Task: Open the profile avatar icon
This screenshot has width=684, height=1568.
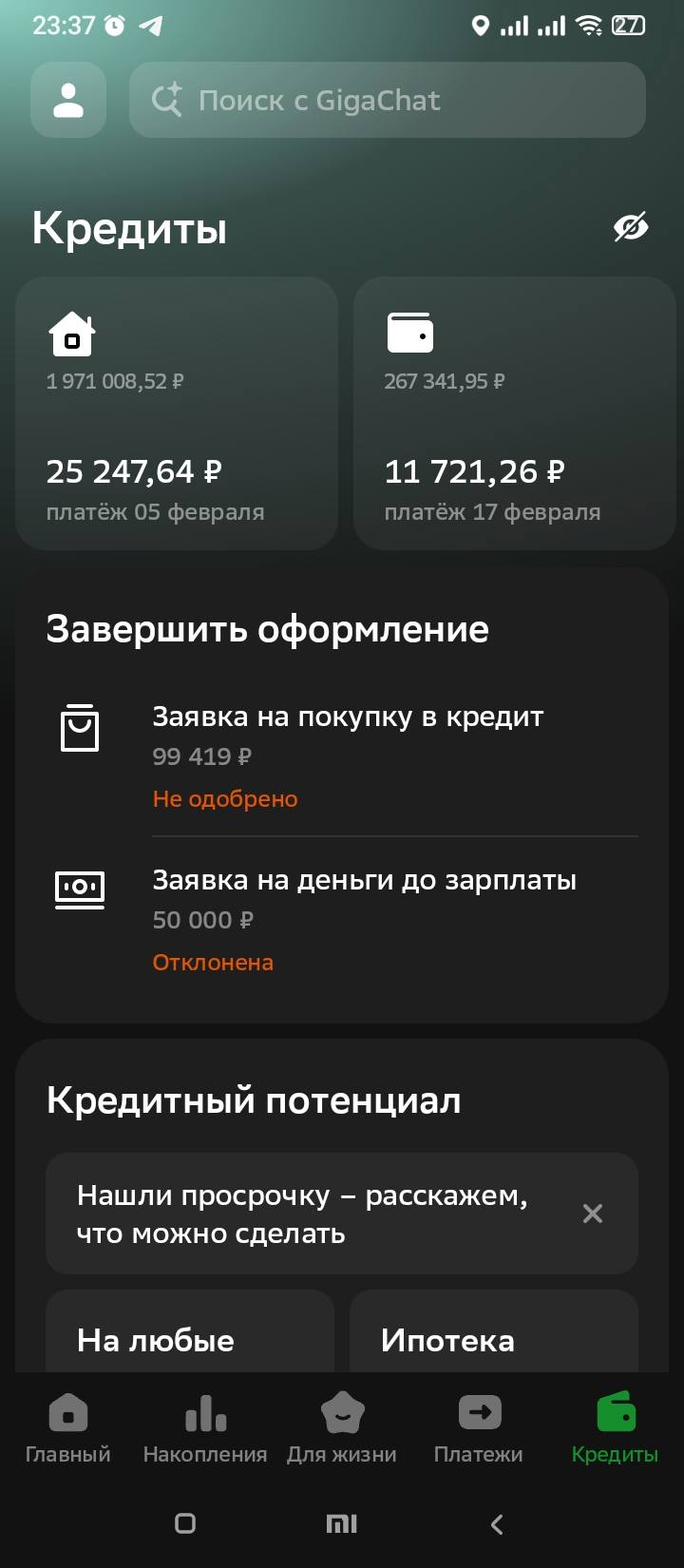Action: [x=67, y=100]
